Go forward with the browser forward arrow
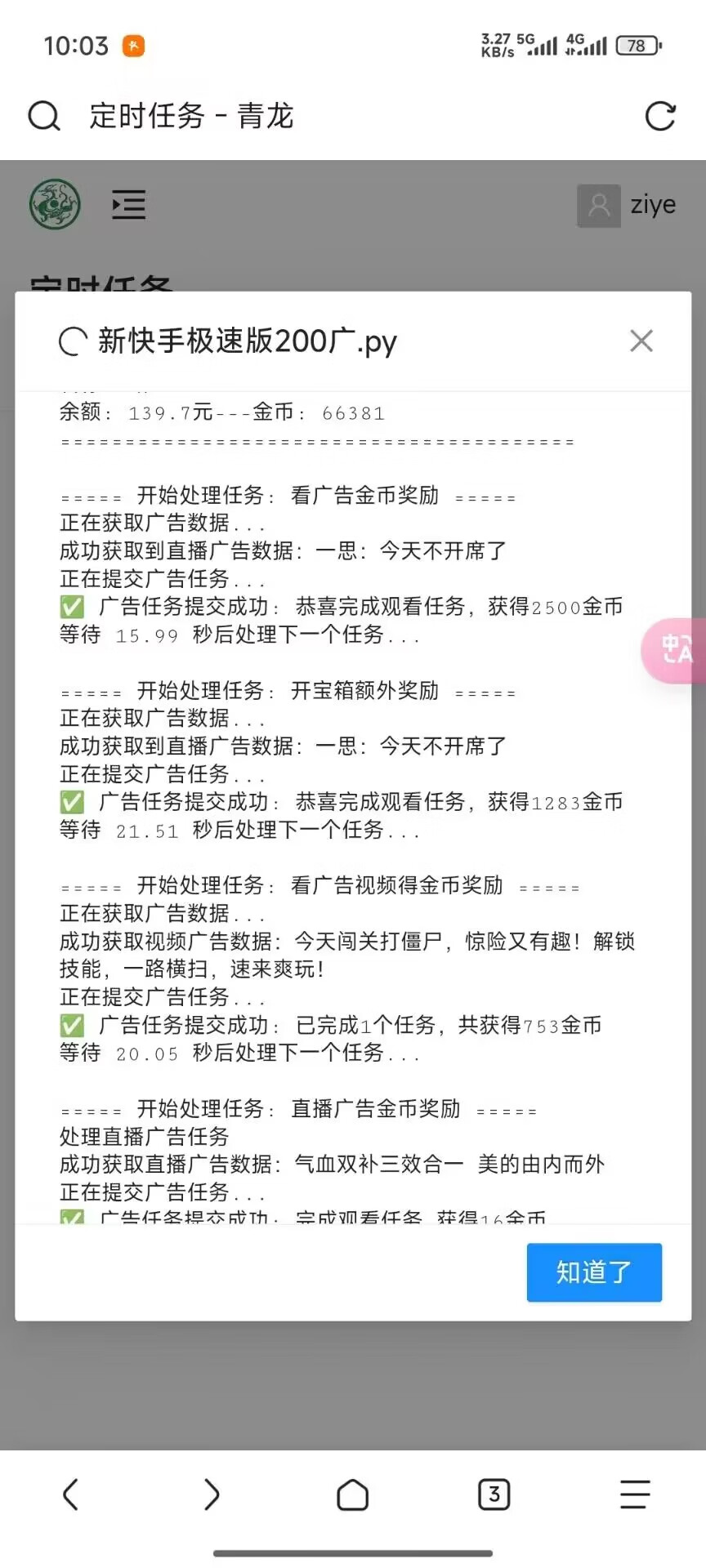This screenshot has height=1568, width=706. (x=212, y=1494)
